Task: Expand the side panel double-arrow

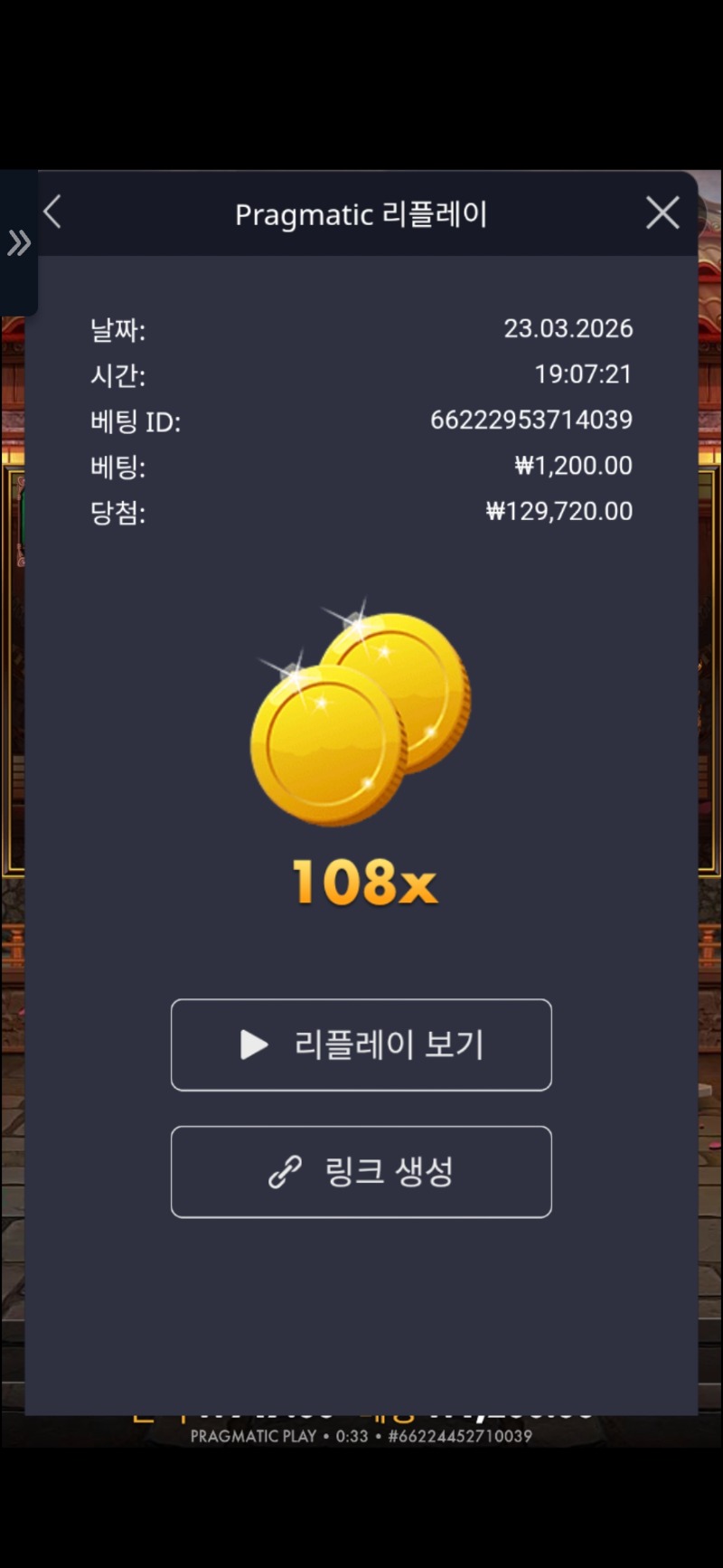Action: coord(19,242)
